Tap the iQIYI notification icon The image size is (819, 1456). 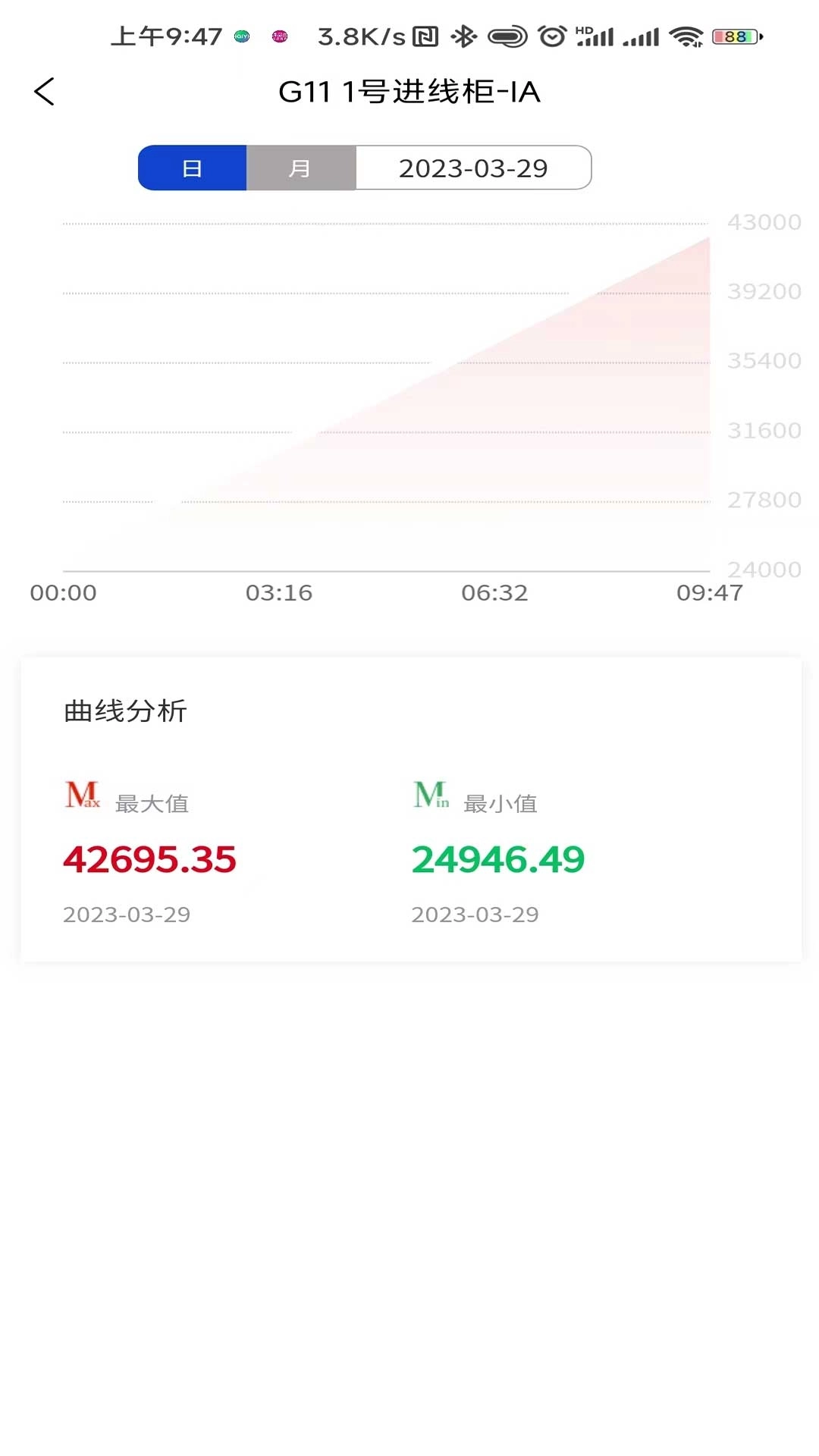pos(241,36)
